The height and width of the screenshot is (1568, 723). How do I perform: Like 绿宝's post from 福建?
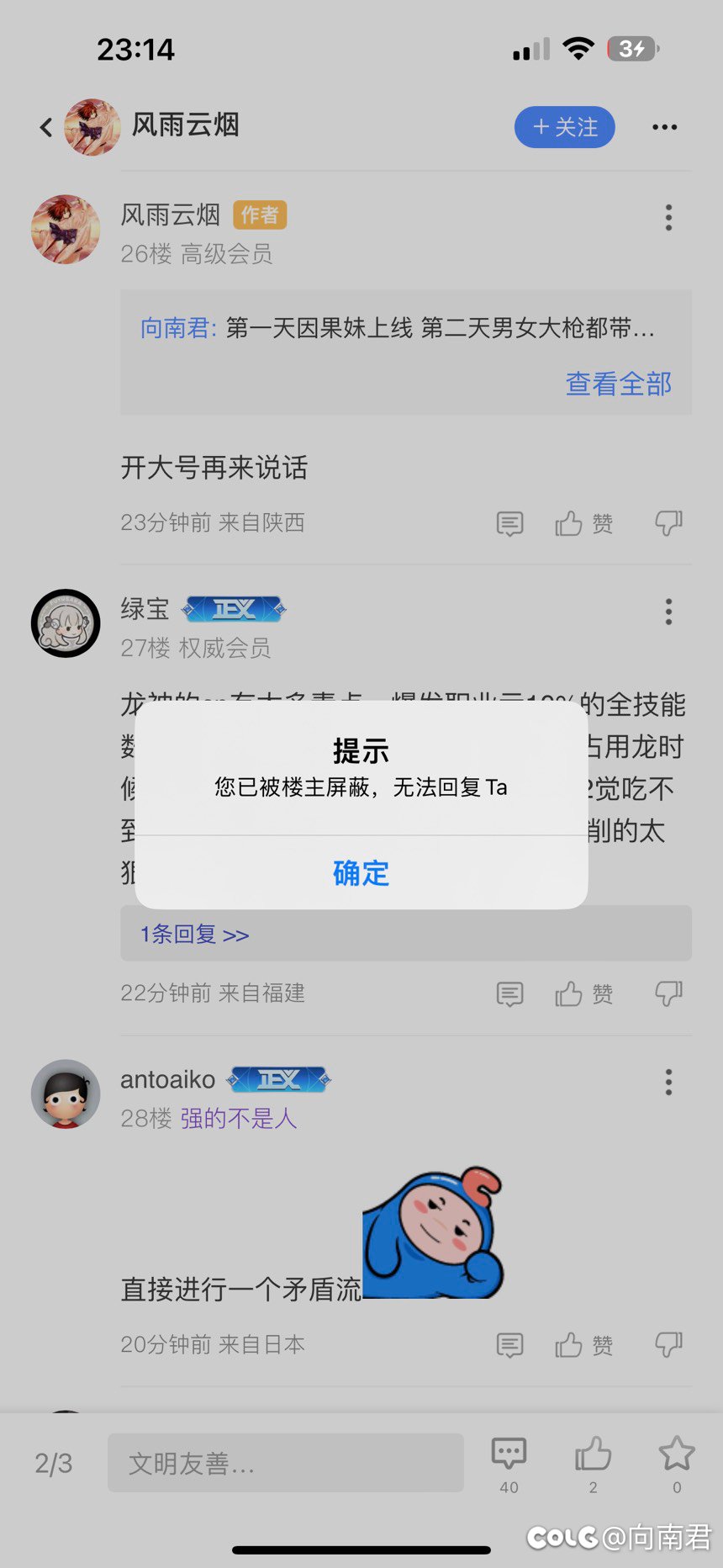583,994
